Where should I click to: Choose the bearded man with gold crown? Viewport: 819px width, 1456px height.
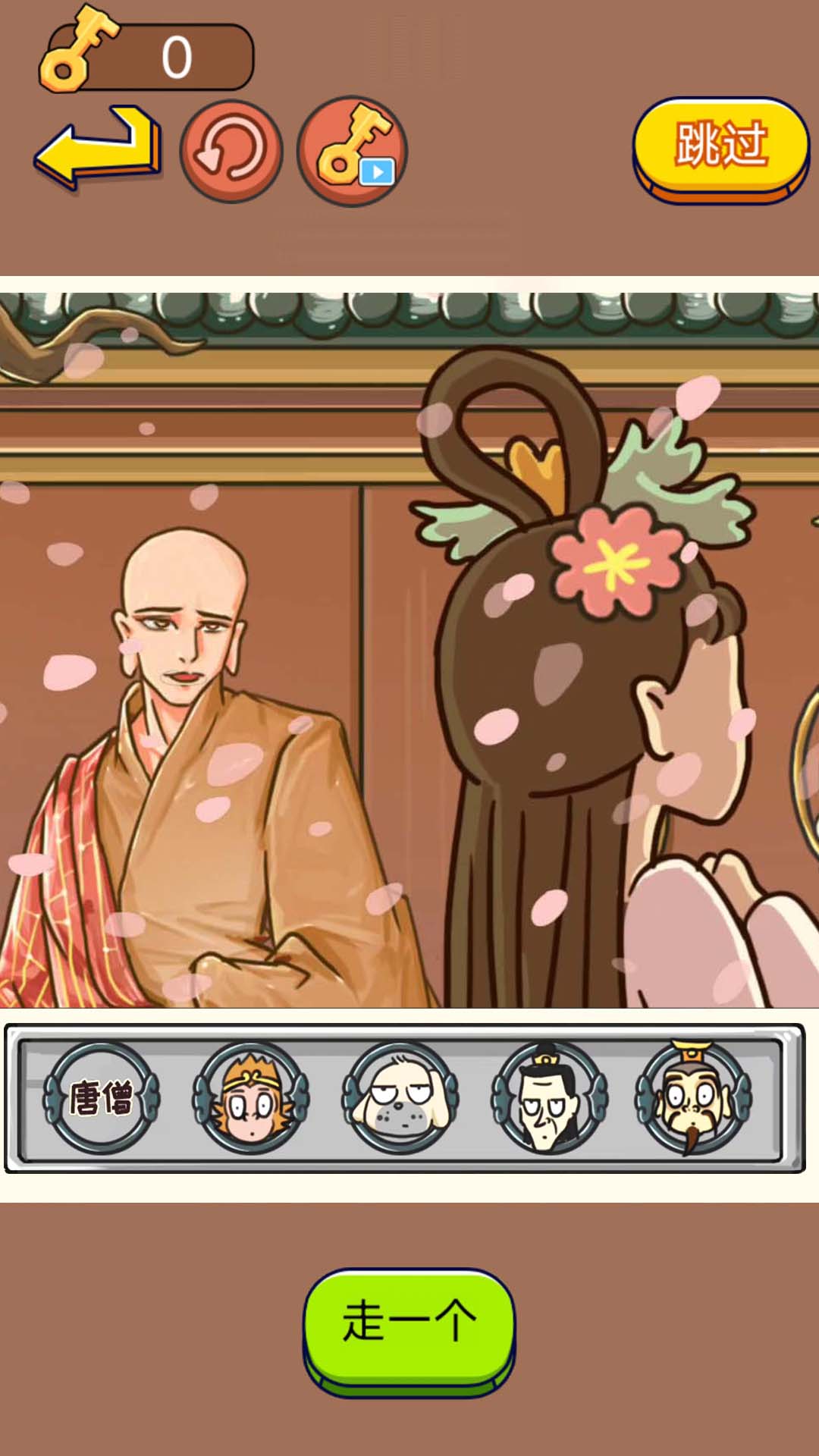694,1098
